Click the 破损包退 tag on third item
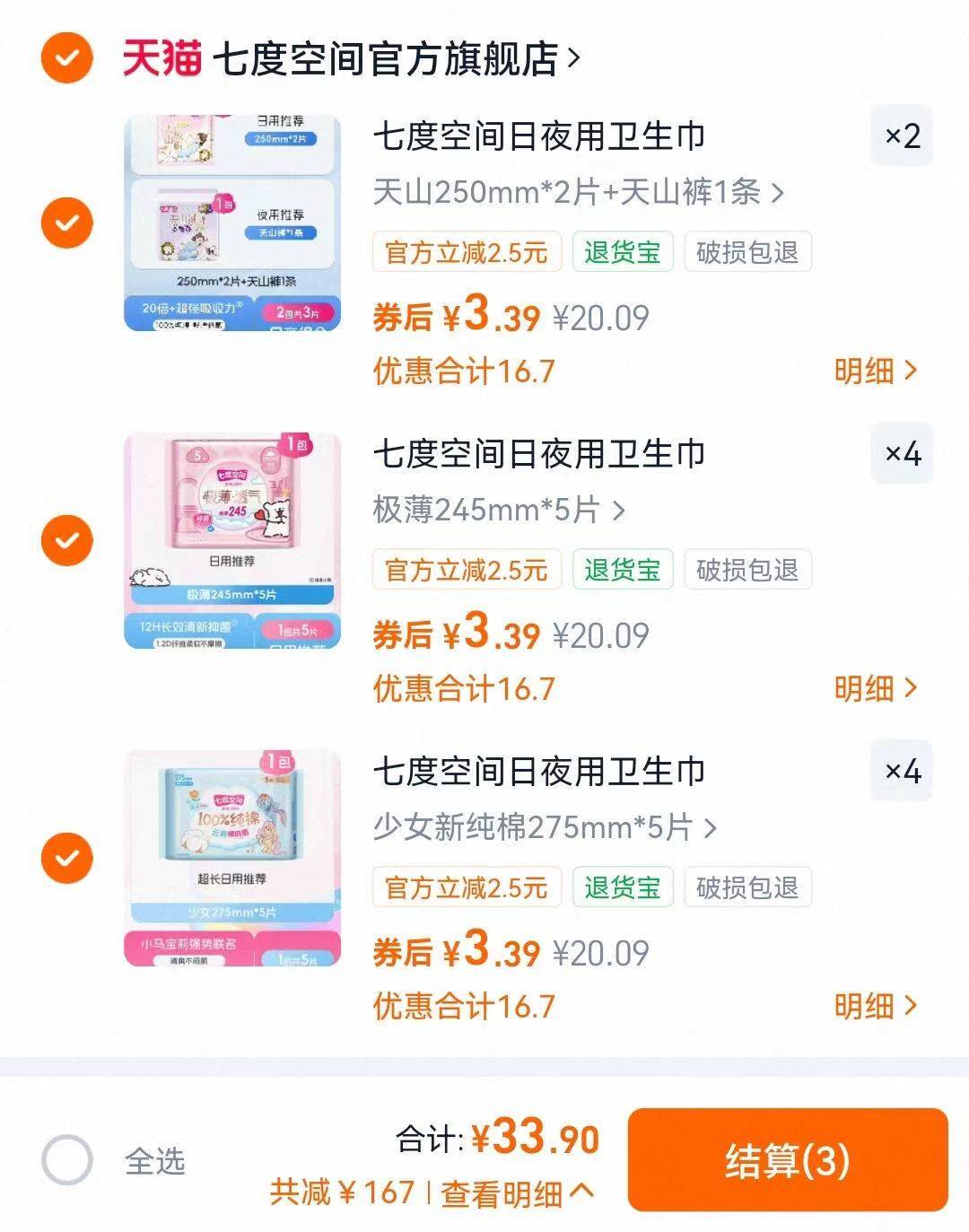Viewport: 969px width, 1232px height. pos(749,887)
